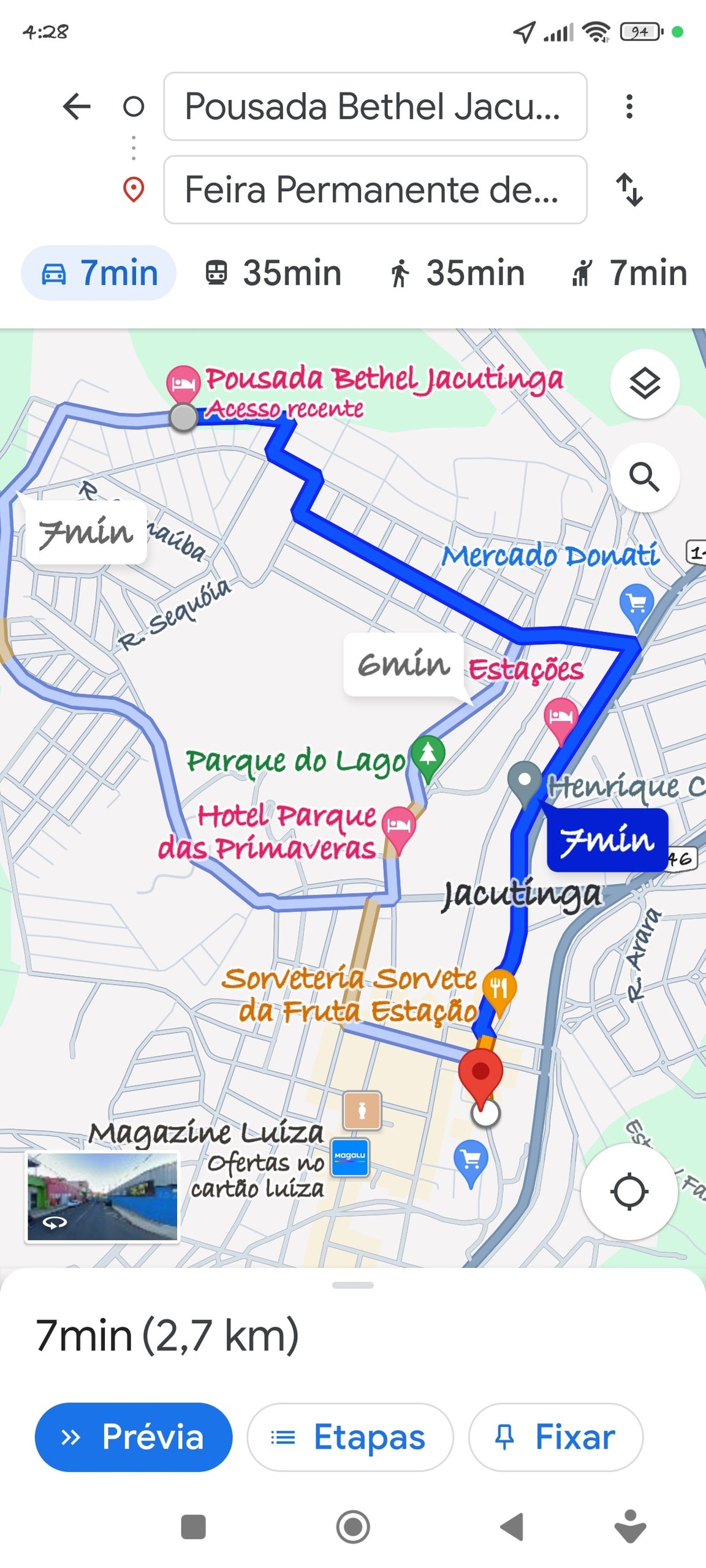Choose the alternative 6min route

click(x=403, y=665)
